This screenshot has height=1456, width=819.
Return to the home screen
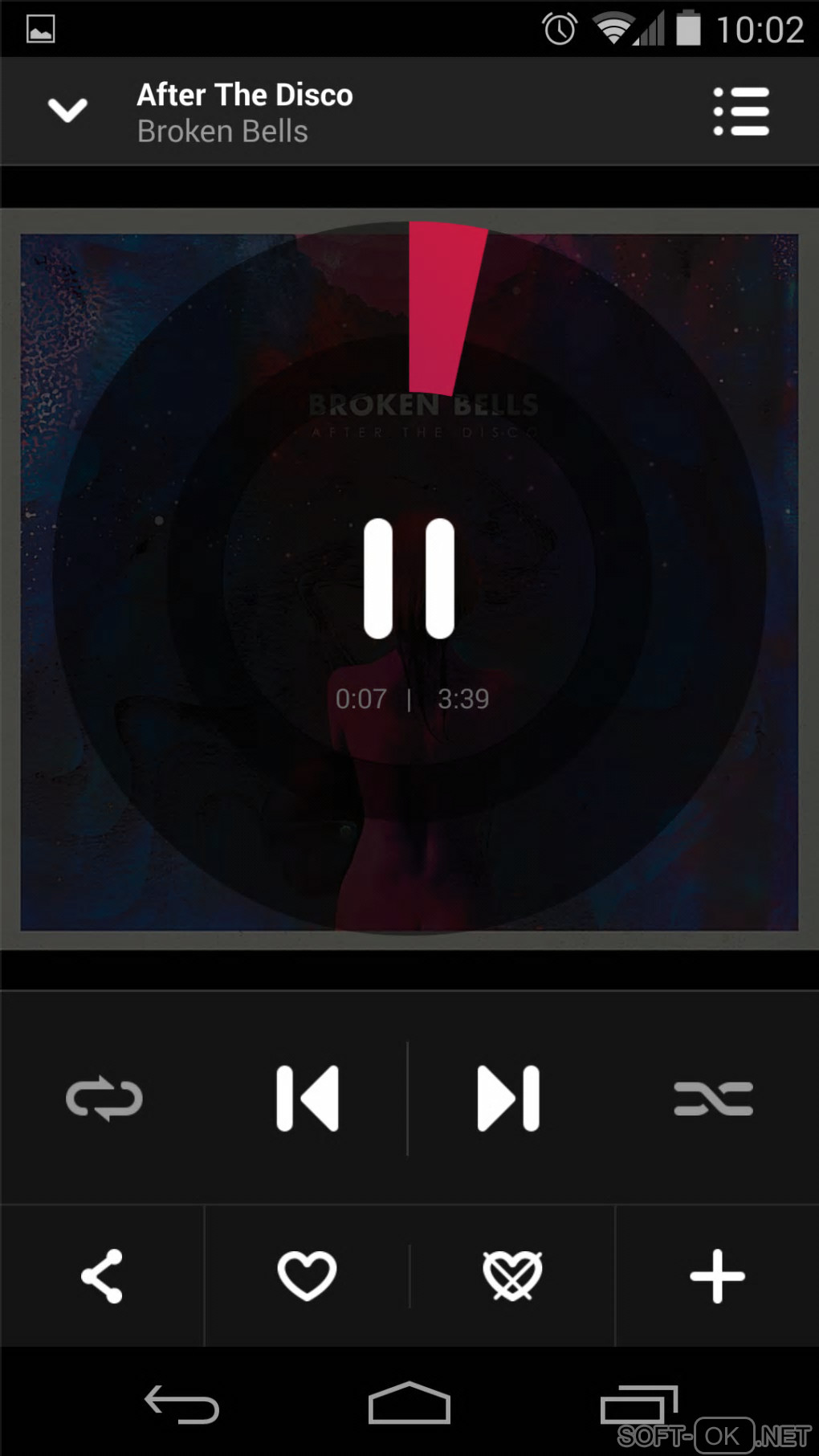409,1405
